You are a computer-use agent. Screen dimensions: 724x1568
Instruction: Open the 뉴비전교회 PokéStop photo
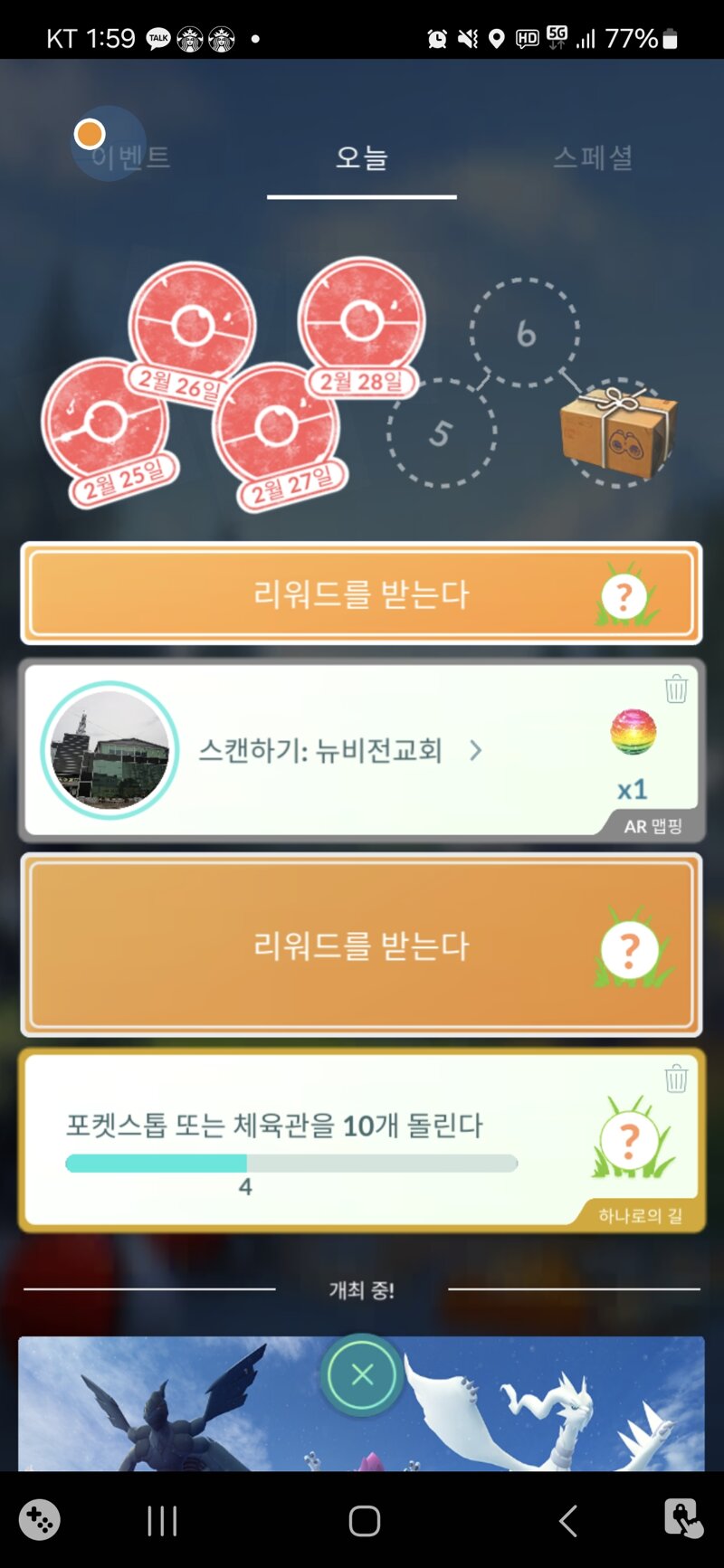pyautogui.click(x=110, y=750)
